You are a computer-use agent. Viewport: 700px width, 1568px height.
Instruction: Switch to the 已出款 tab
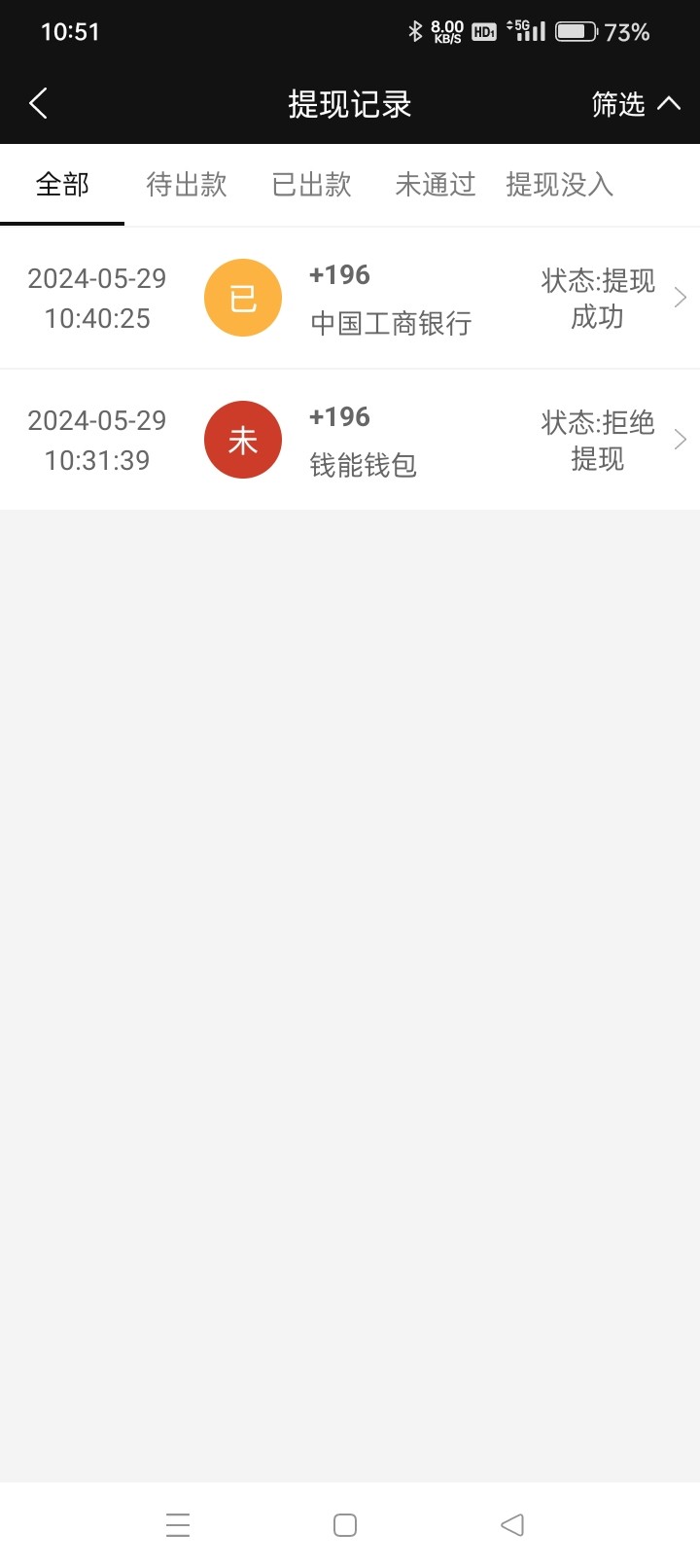[311, 184]
